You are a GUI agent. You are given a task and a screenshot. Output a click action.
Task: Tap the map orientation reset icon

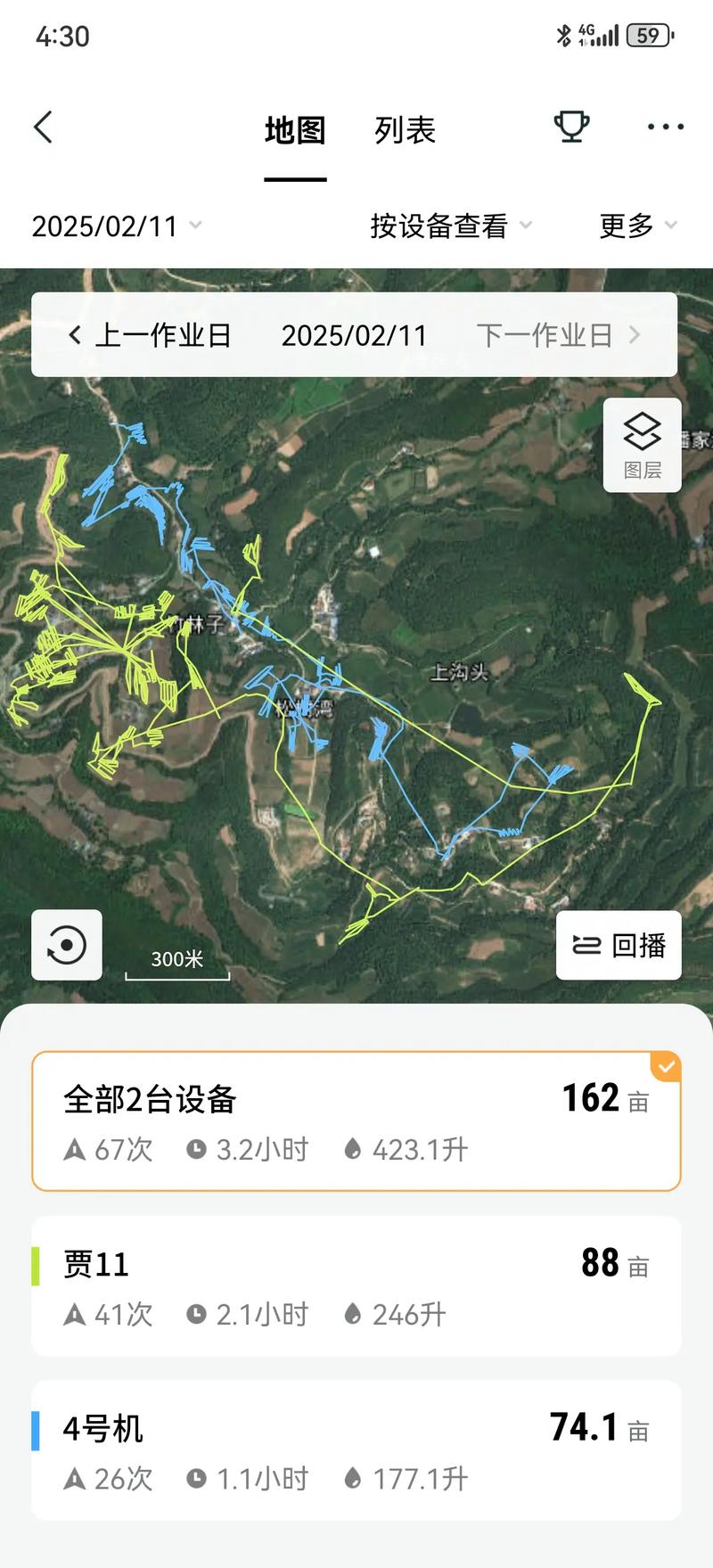pyautogui.click(x=66, y=945)
